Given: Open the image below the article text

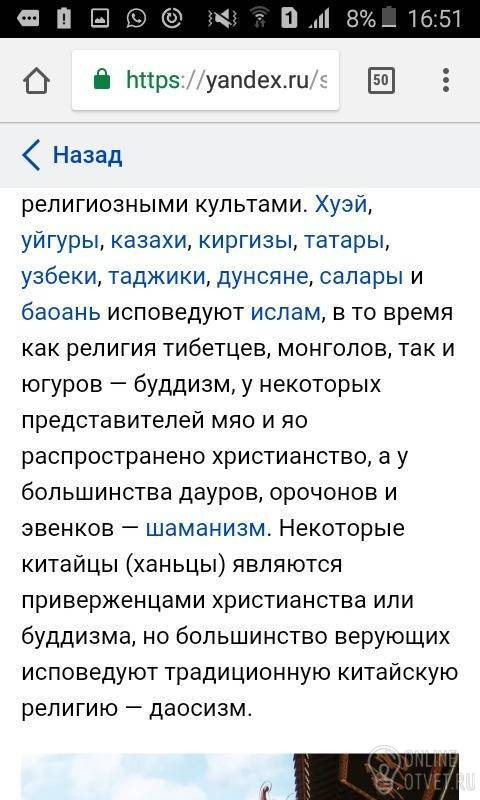Looking at the screenshot, I should [240, 777].
